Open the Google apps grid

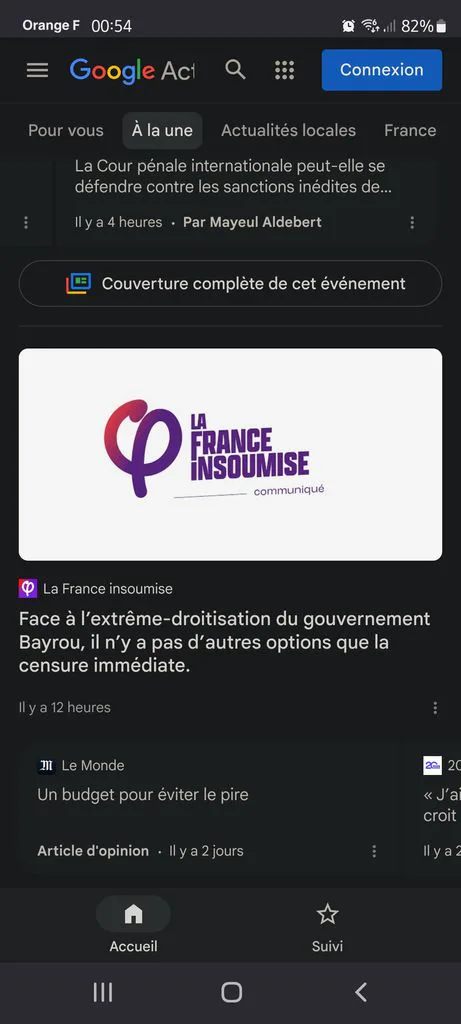click(x=284, y=70)
